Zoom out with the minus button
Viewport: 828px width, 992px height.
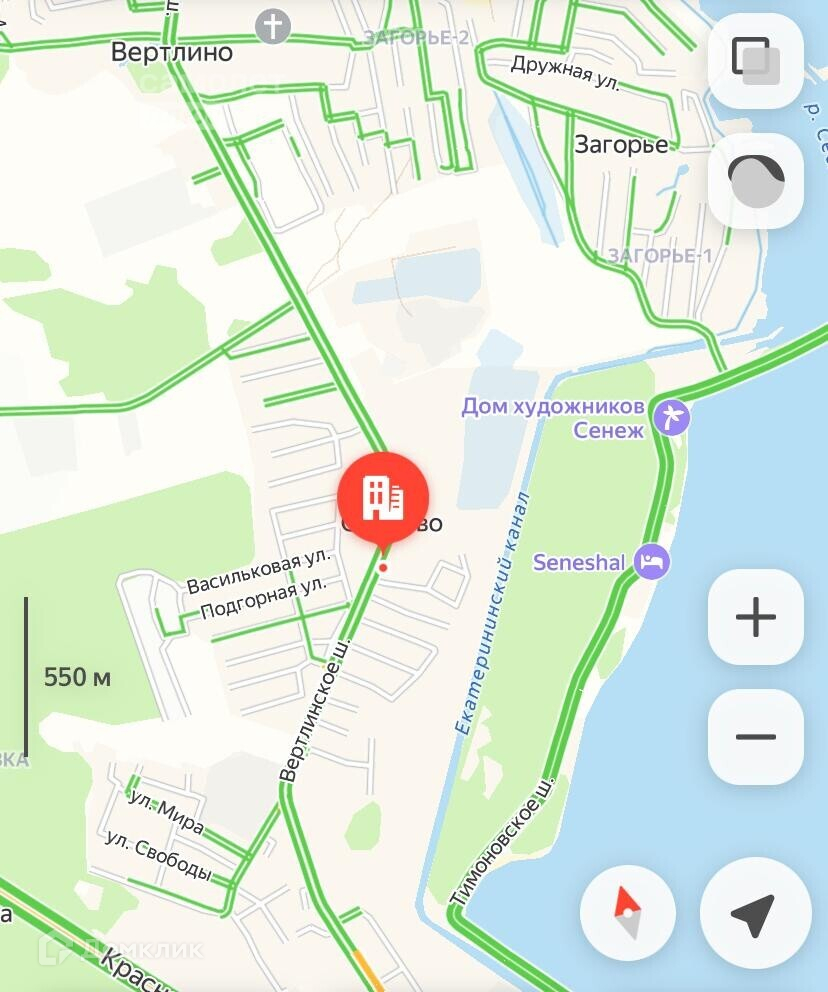(x=755, y=737)
